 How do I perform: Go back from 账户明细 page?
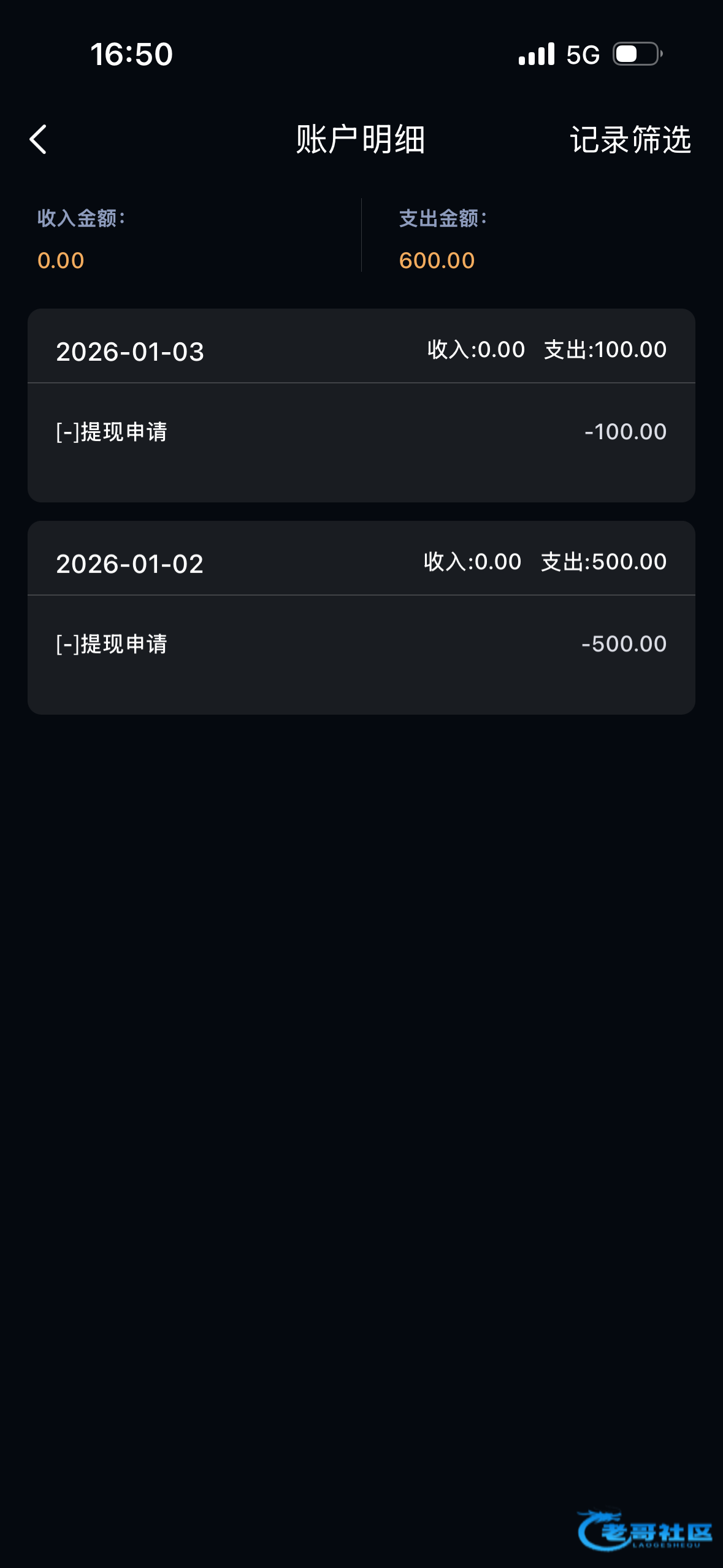point(38,140)
